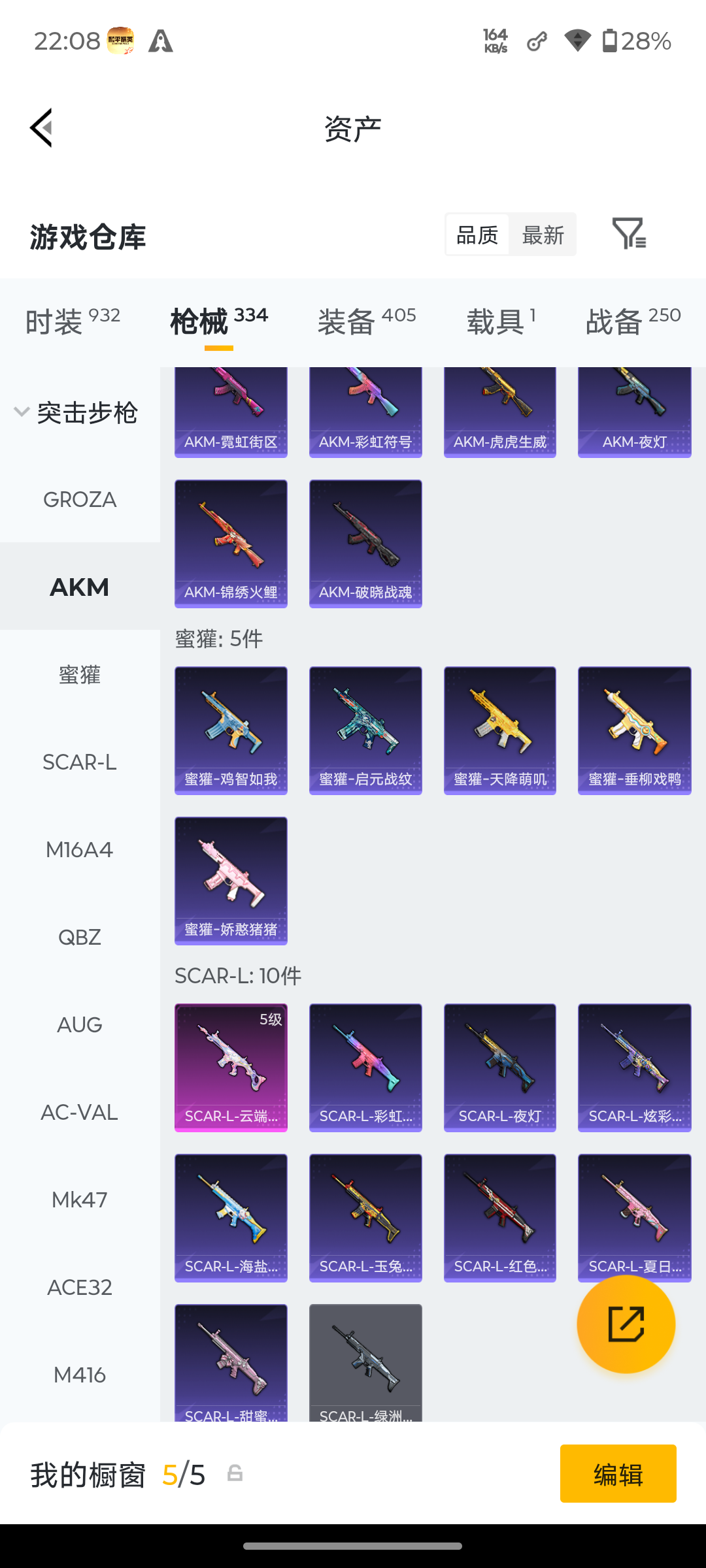Open the level 5 SCAR-L-云端 skin
This screenshot has height=1568, width=706.
[x=231, y=1068]
